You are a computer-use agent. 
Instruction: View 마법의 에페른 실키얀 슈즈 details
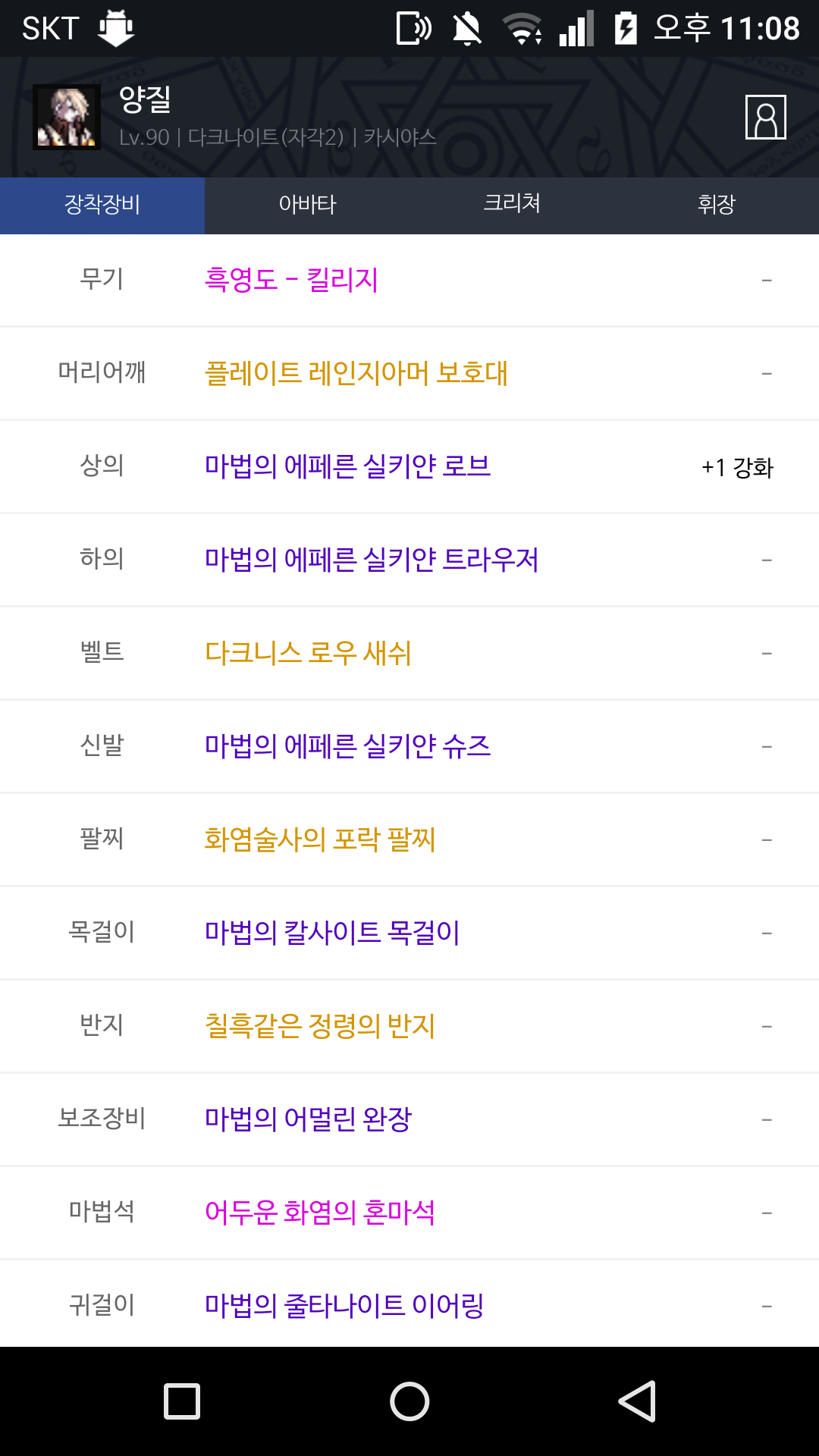[347, 746]
